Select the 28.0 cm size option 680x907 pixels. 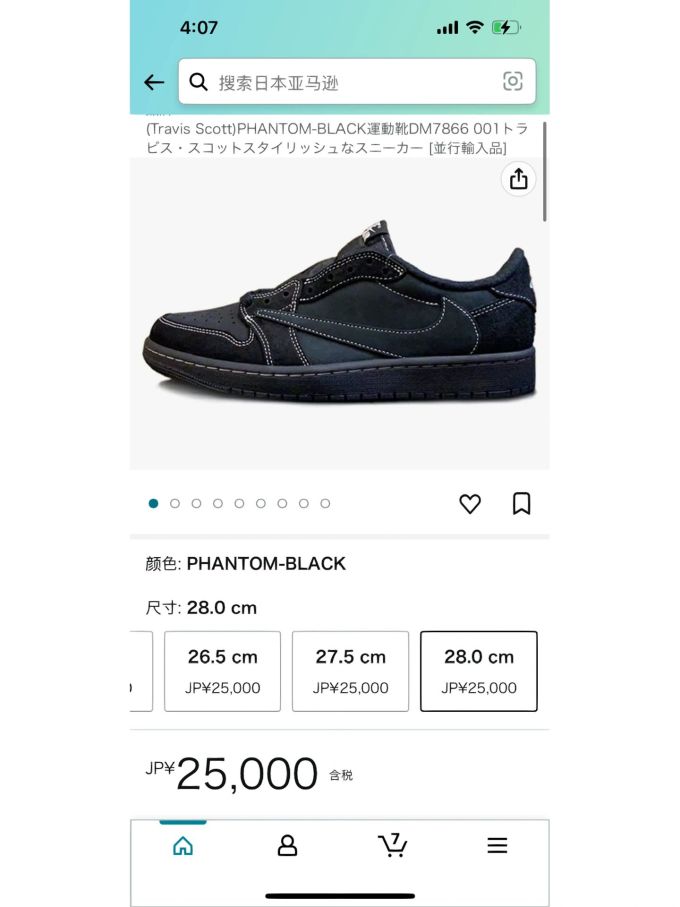(478, 671)
